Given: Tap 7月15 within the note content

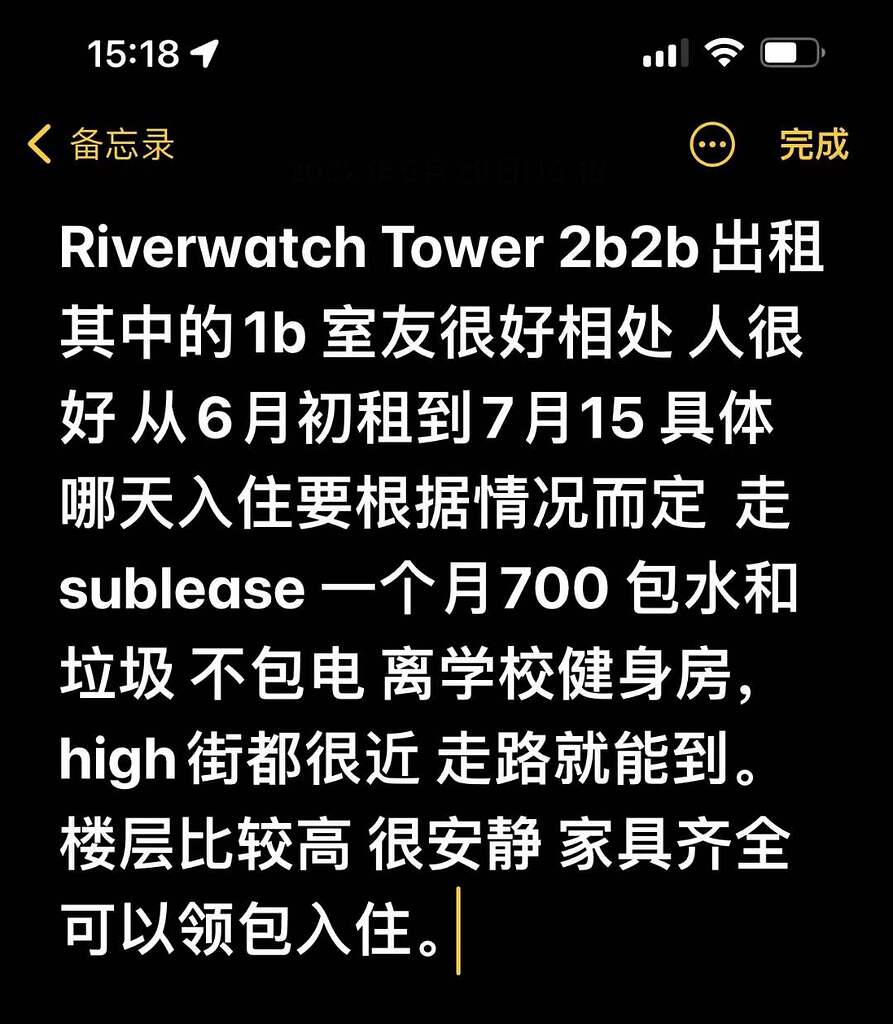Looking at the screenshot, I should click(x=545, y=419).
